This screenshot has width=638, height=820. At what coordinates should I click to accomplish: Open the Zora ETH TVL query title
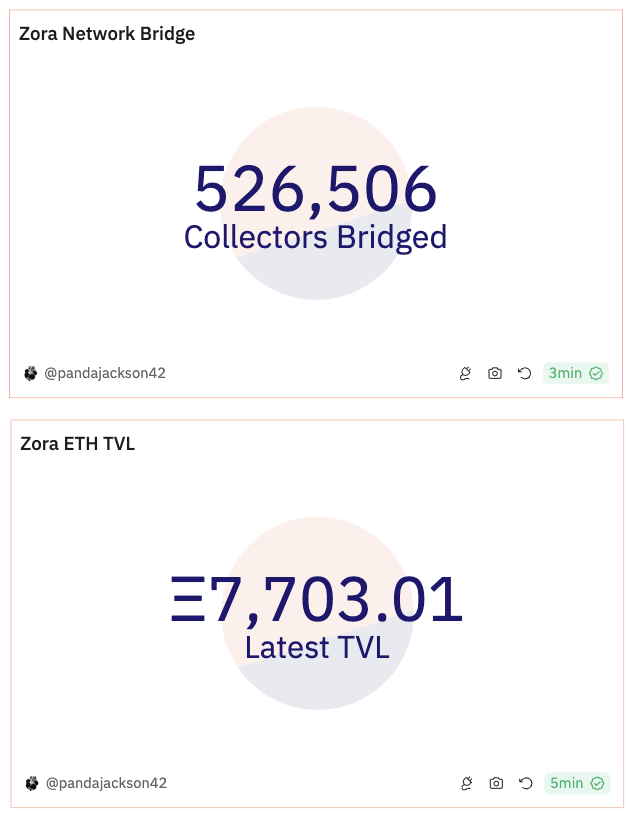(77, 444)
